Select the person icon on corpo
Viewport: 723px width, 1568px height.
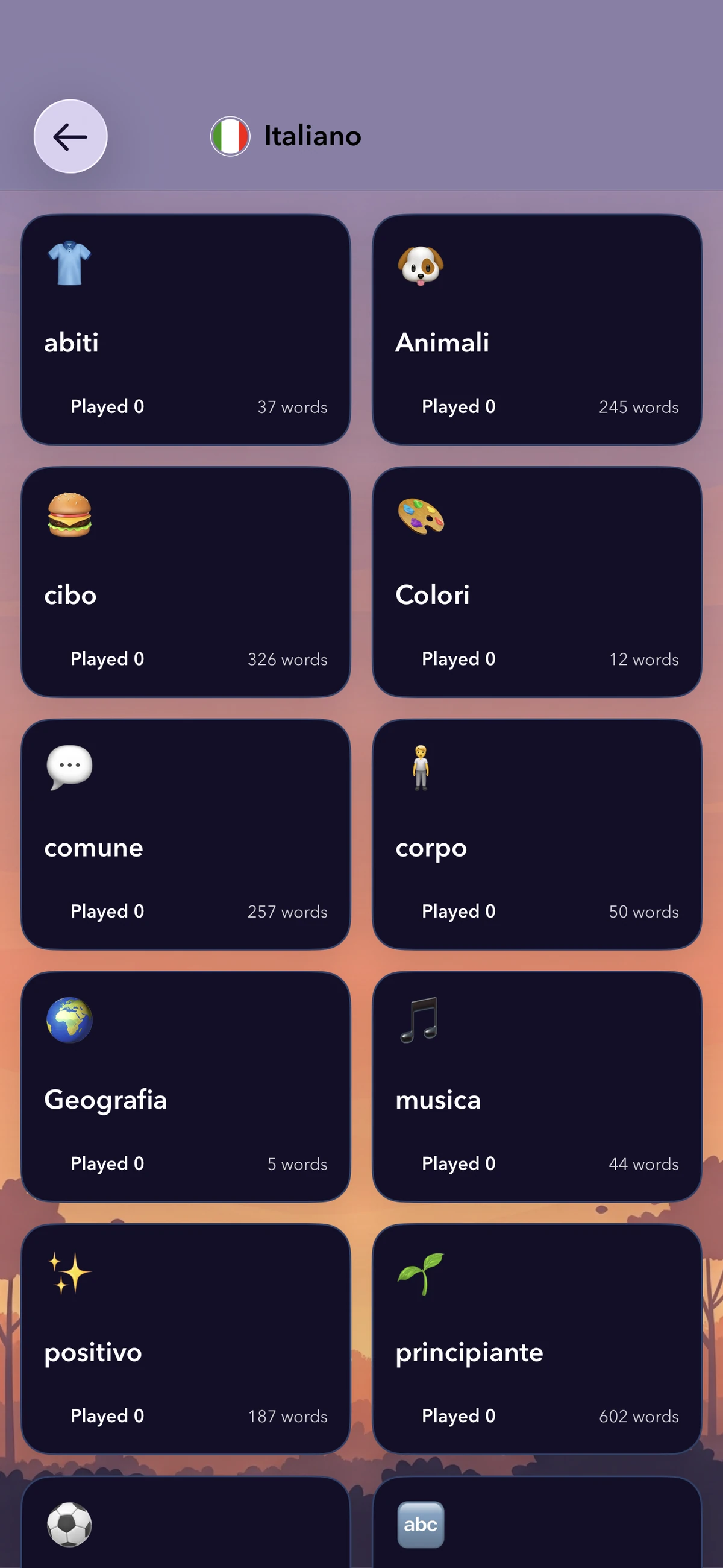click(x=421, y=768)
